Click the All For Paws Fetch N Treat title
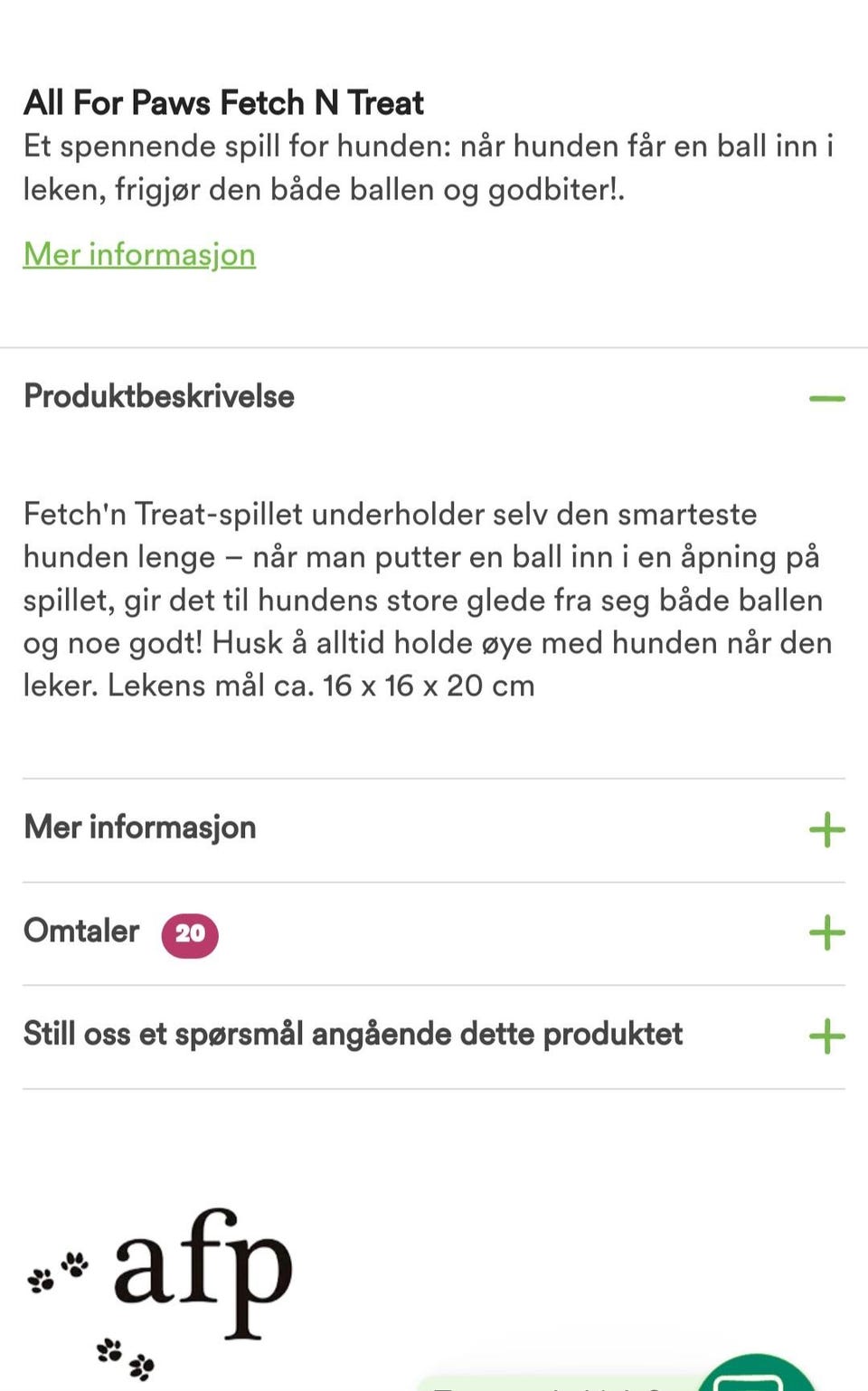Screen dimensions: 868x1391 pyautogui.click(x=222, y=103)
